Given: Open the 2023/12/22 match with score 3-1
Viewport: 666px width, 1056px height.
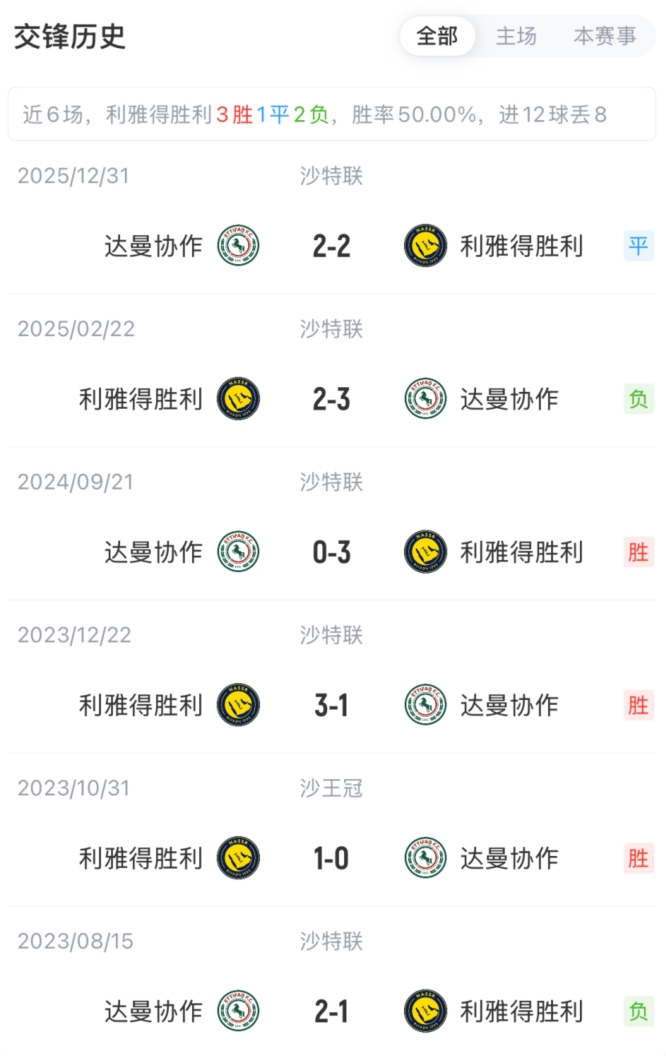Looking at the screenshot, I should (x=332, y=705).
